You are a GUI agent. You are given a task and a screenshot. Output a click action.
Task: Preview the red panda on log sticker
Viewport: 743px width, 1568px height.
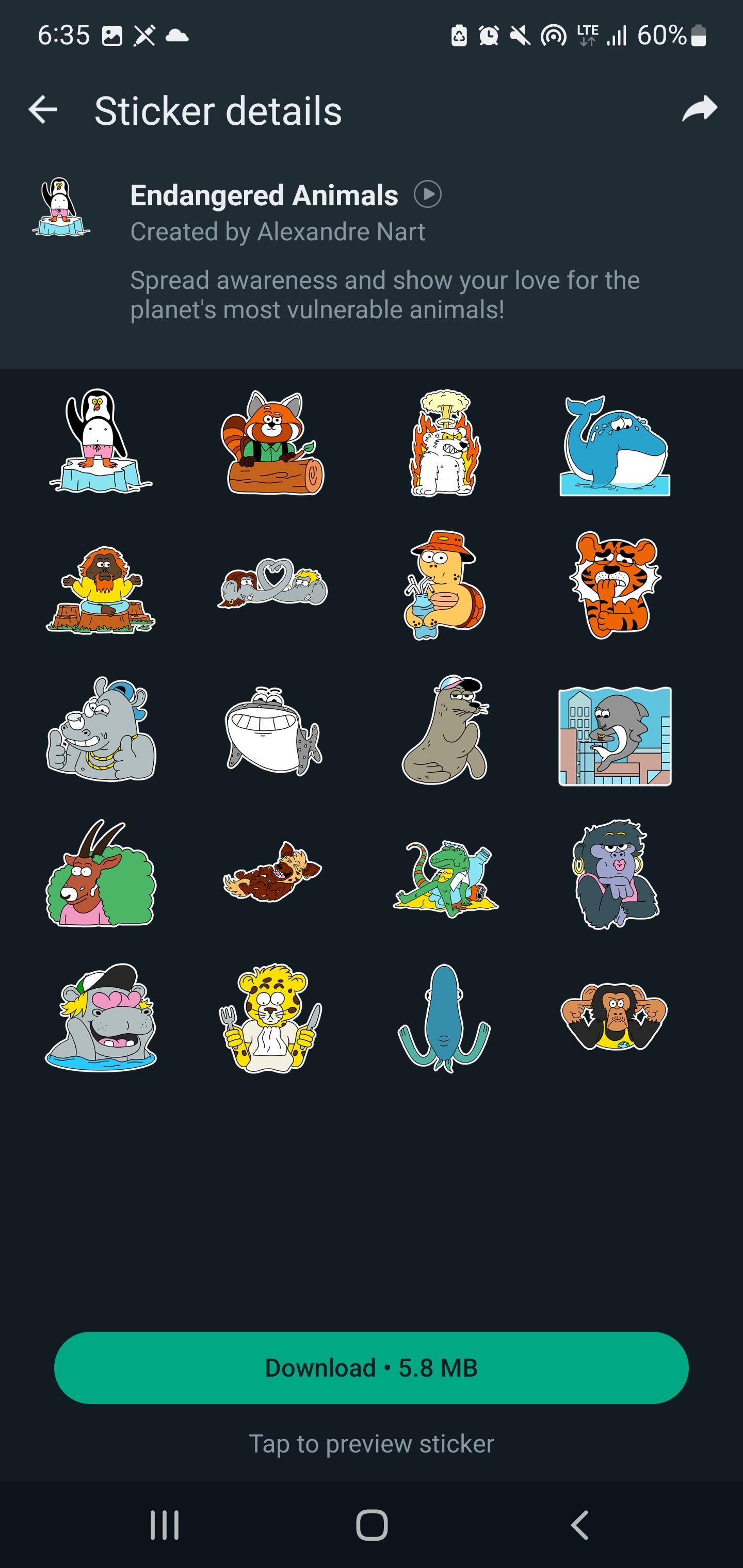272,443
